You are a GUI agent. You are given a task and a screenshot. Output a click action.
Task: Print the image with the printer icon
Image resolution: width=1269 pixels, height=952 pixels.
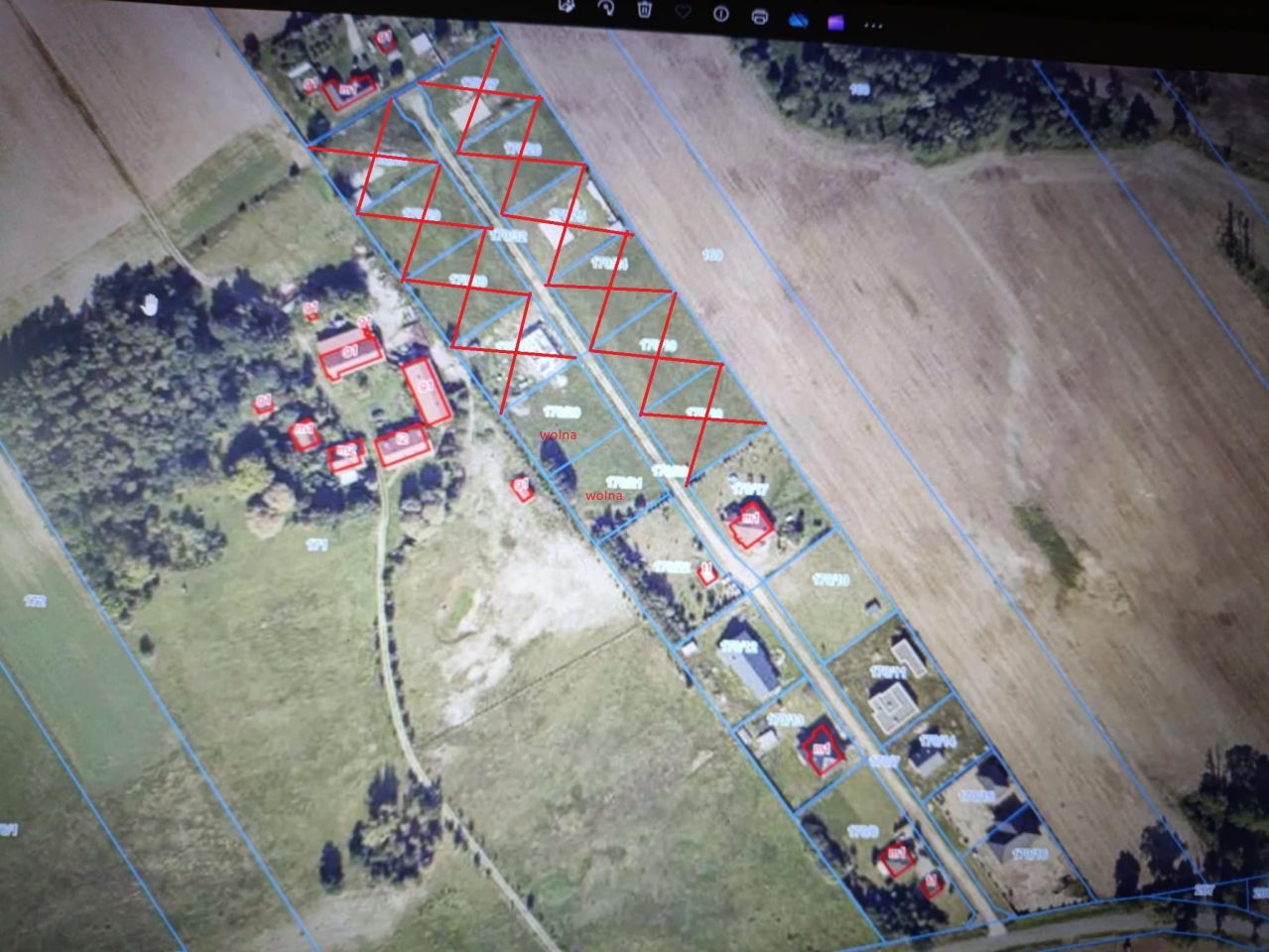[x=760, y=15]
